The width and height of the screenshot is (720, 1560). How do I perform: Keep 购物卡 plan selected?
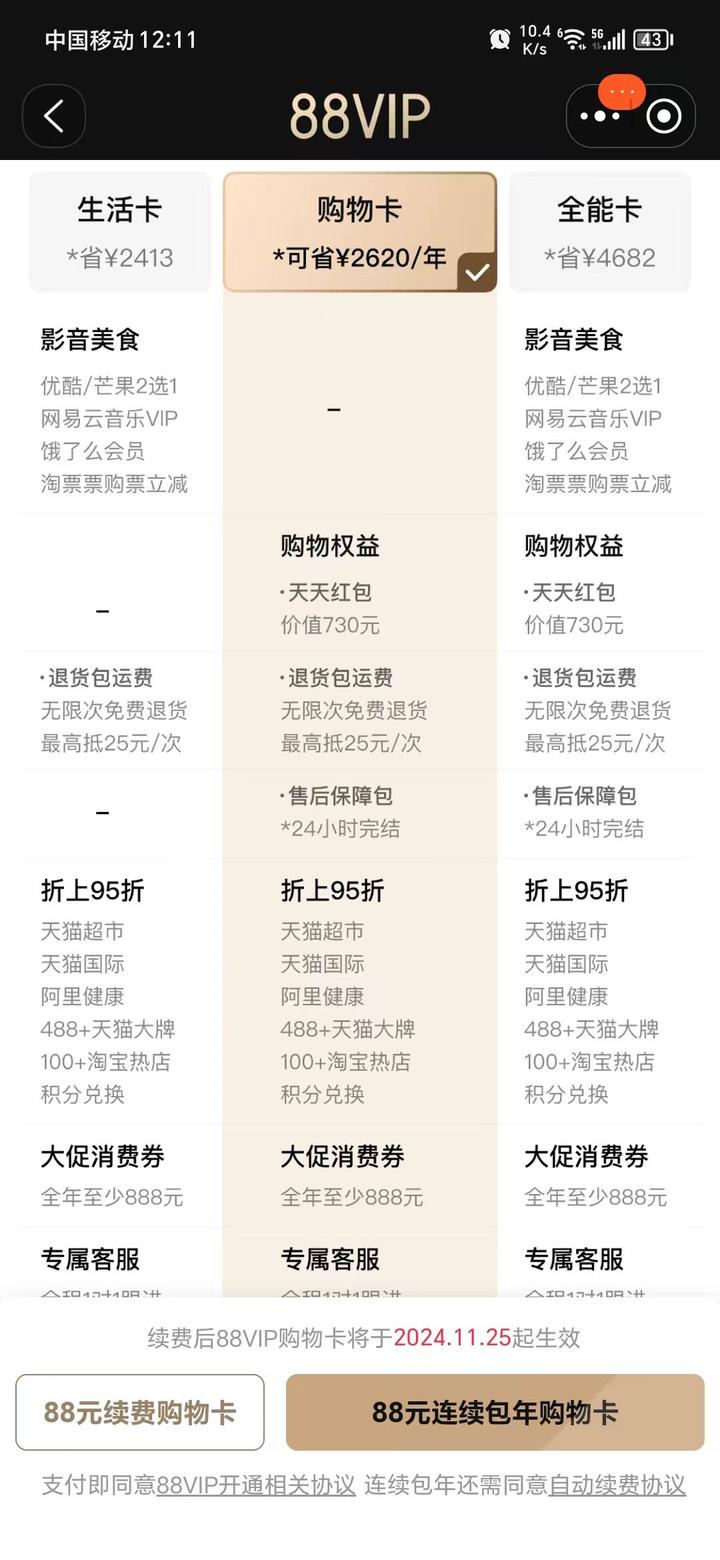click(358, 230)
